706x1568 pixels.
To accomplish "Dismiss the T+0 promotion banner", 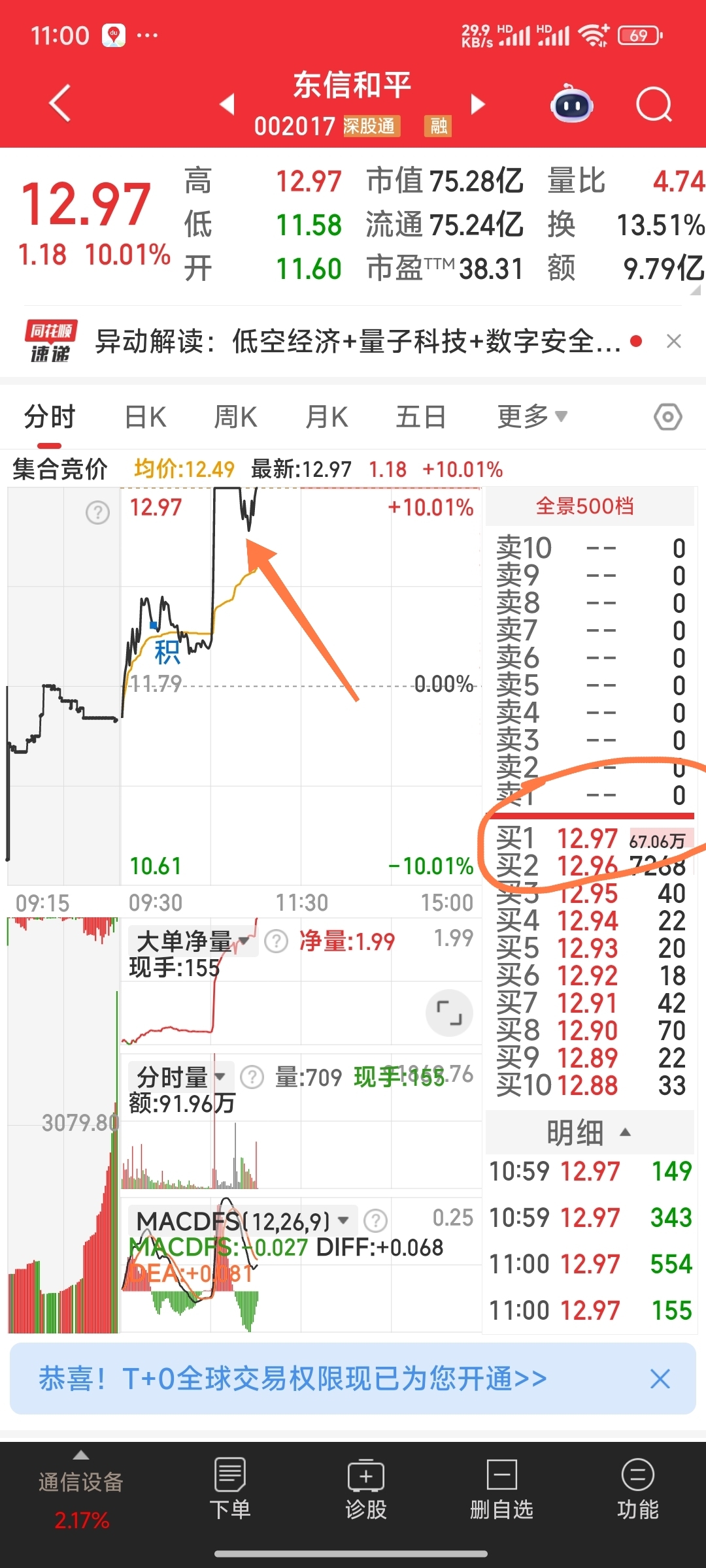I will click(659, 1379).
